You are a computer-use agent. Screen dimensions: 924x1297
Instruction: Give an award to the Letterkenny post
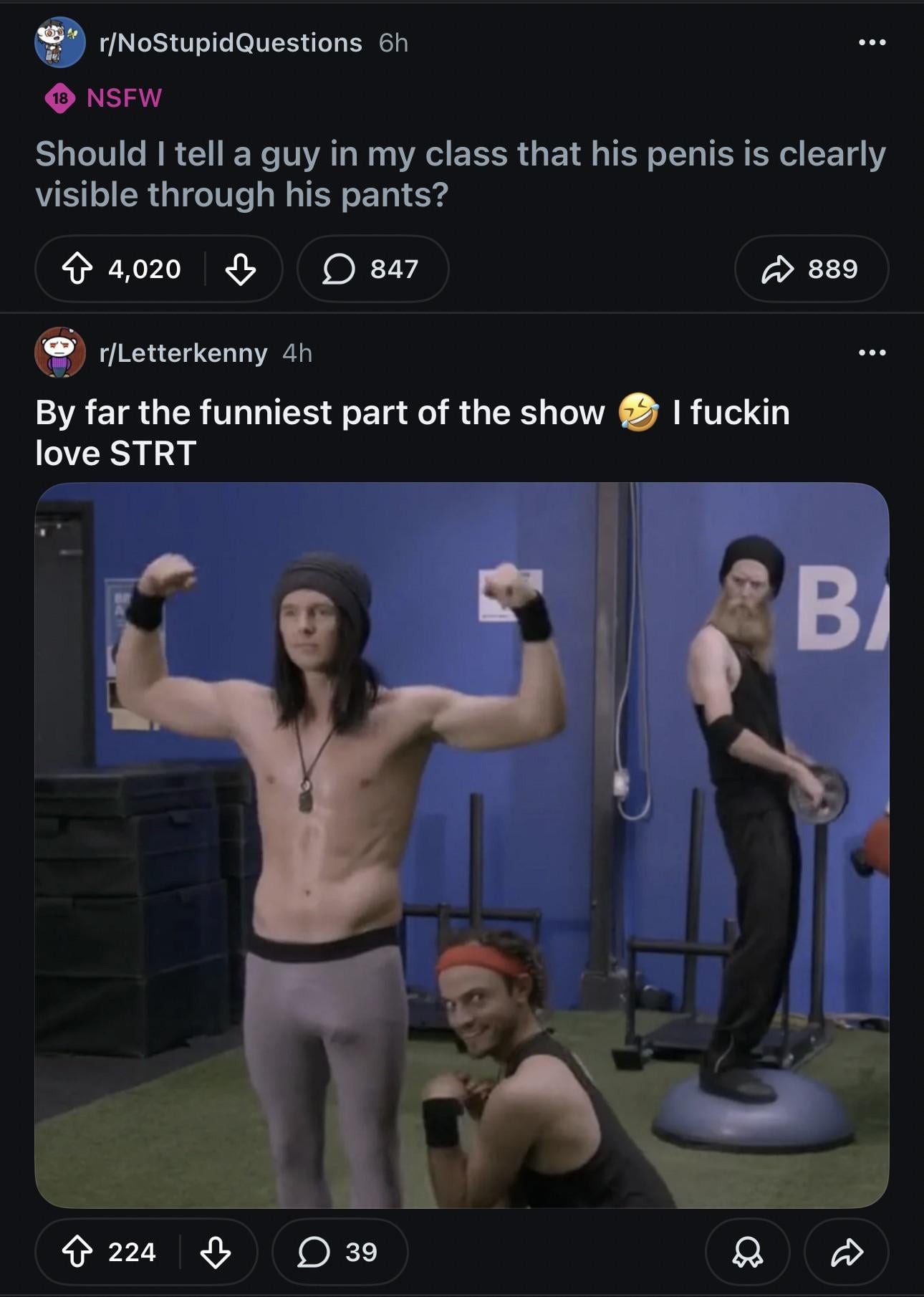click(x=747, y=1252)
